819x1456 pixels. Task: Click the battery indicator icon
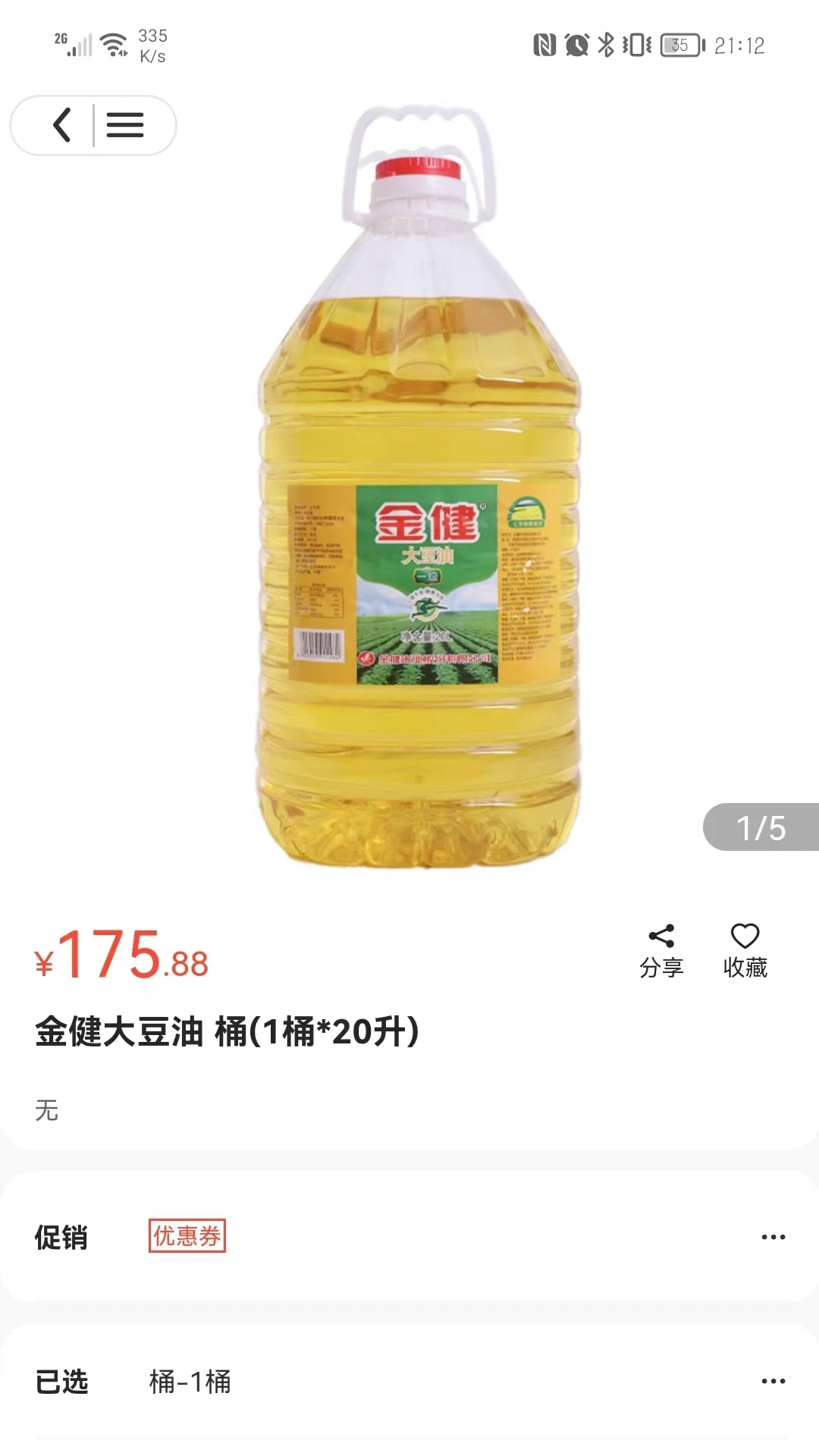point(679,45)
